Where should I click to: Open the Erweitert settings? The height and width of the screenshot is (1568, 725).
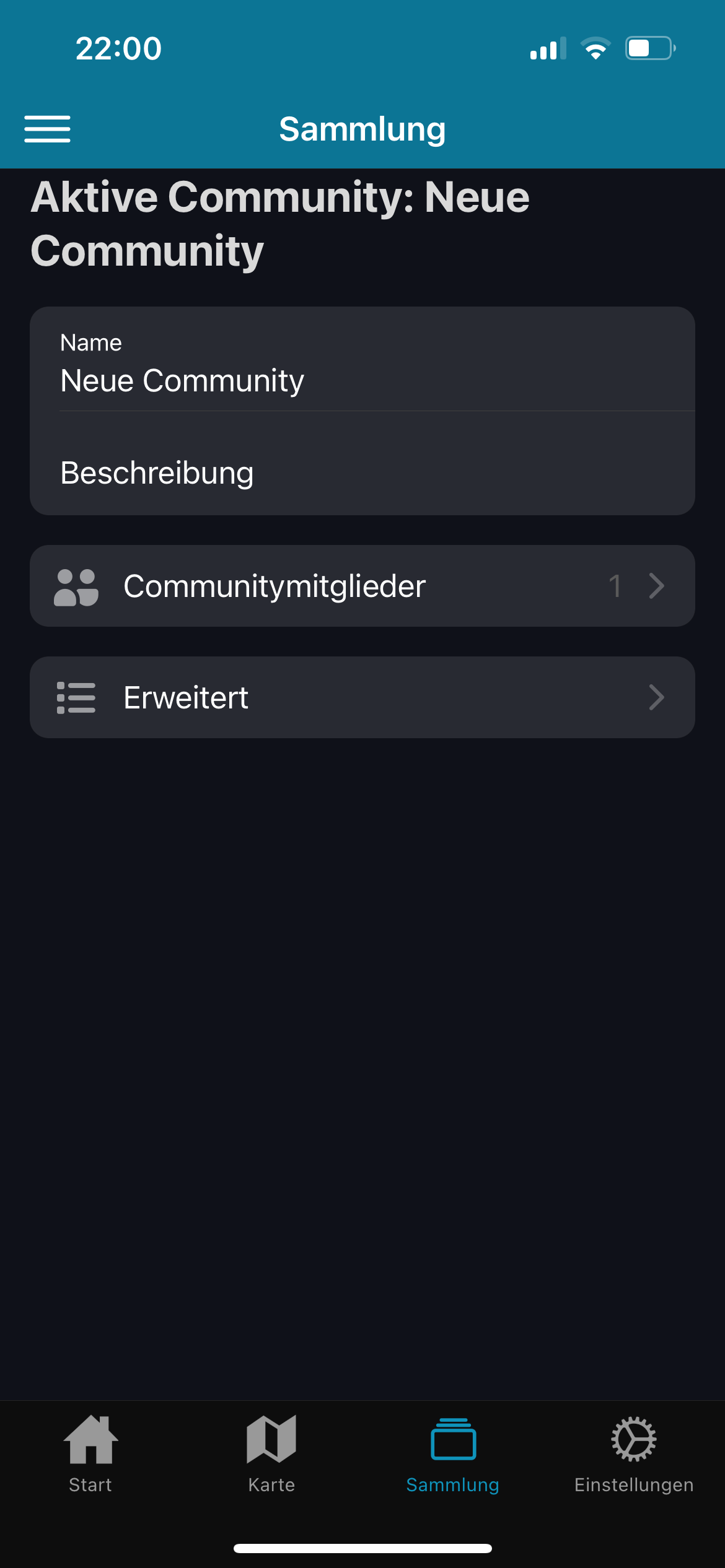[362, 697]
